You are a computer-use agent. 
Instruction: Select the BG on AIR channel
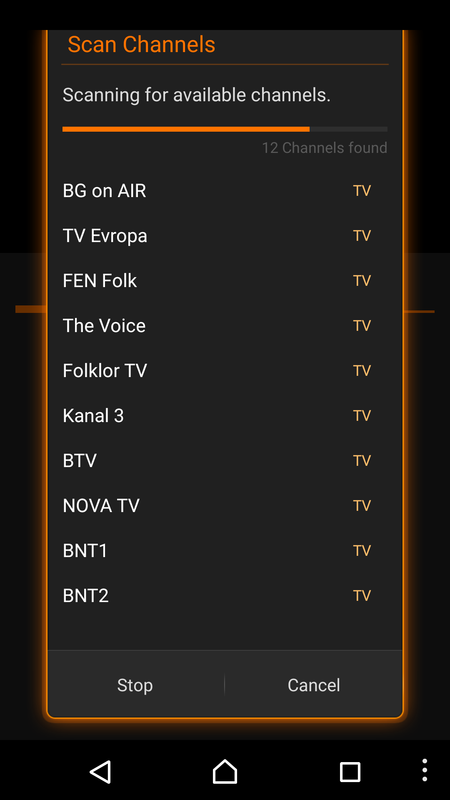224,191
